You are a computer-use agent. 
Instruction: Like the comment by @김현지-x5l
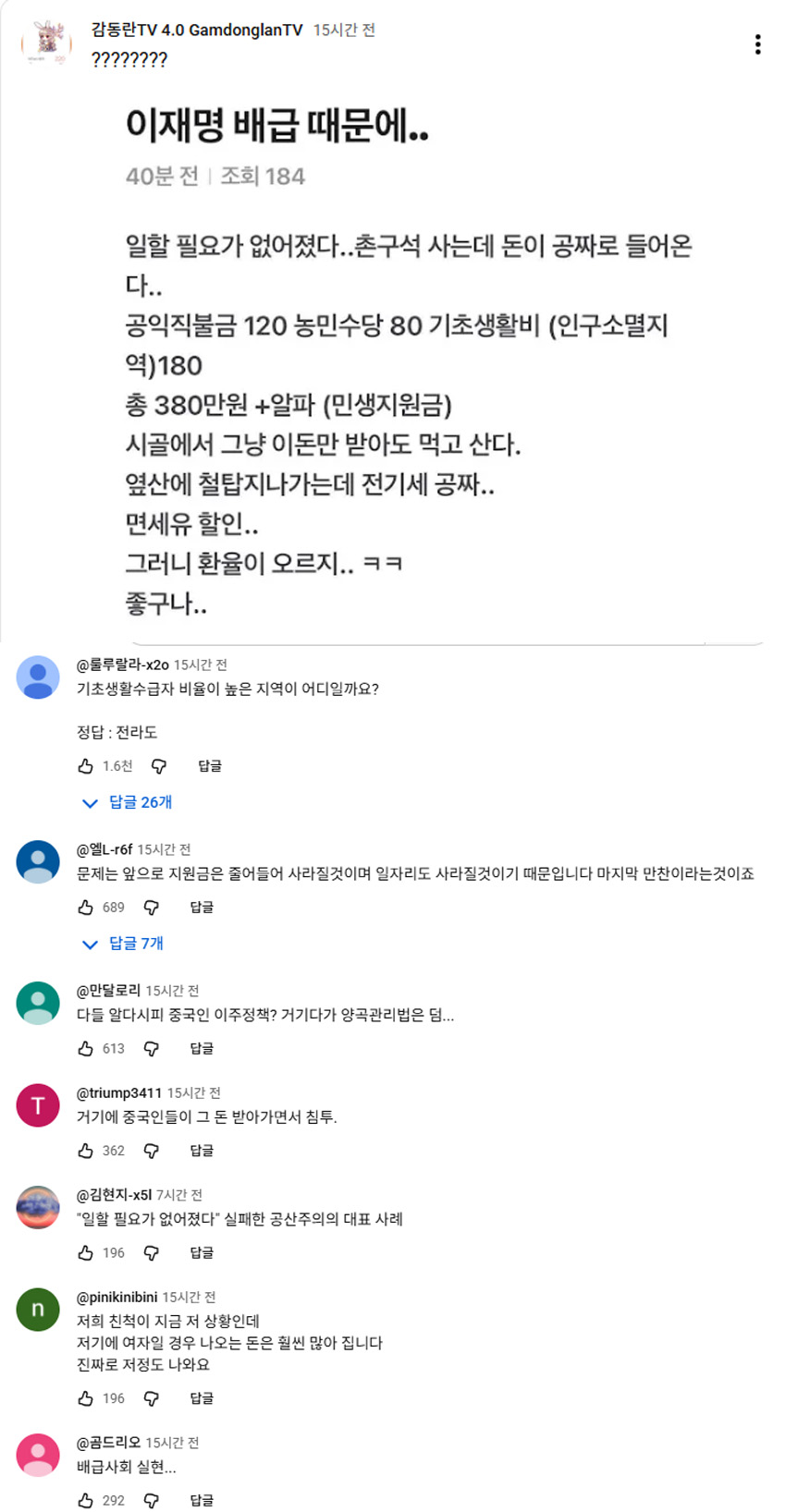click(x=86, y=1253)
